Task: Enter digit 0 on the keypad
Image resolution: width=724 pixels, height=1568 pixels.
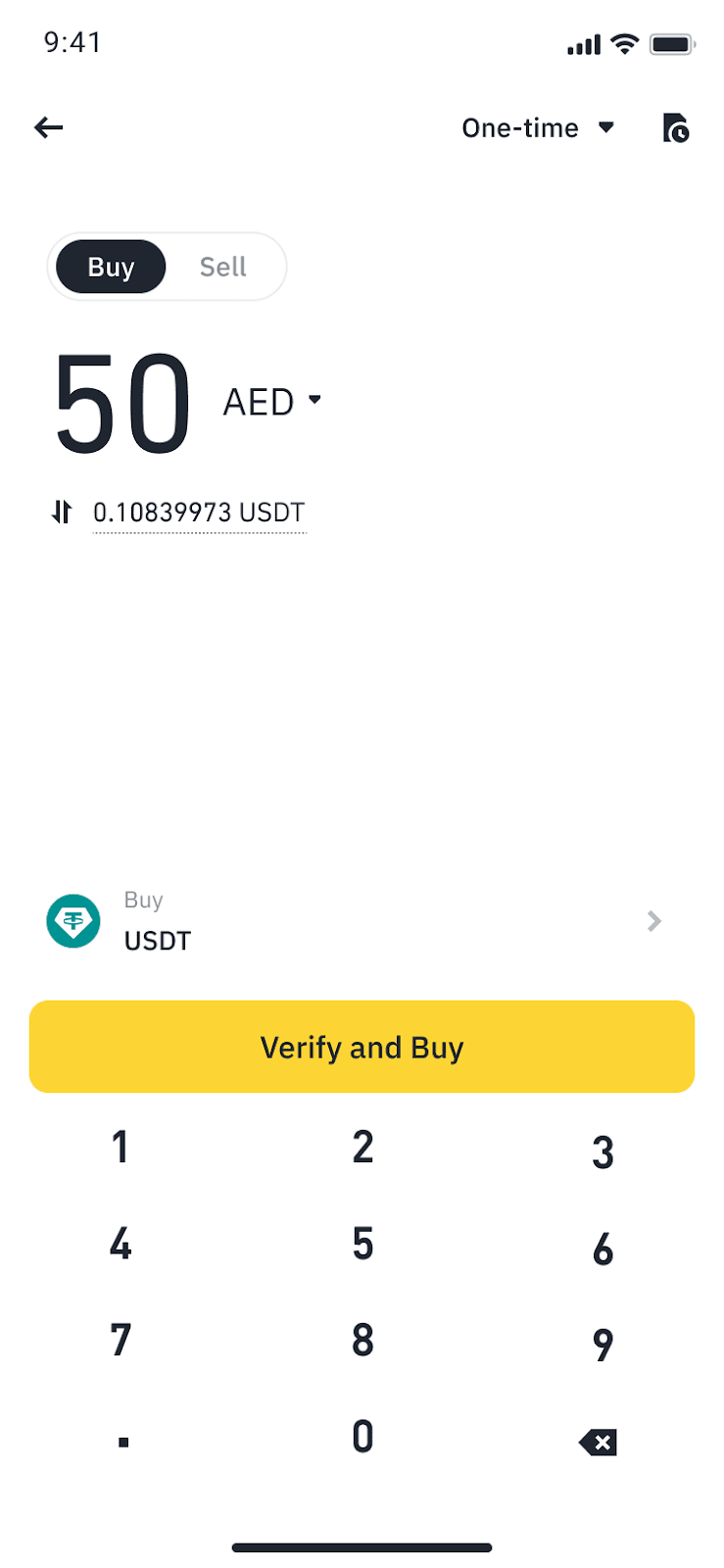Action: click(x=362, y=1437)
